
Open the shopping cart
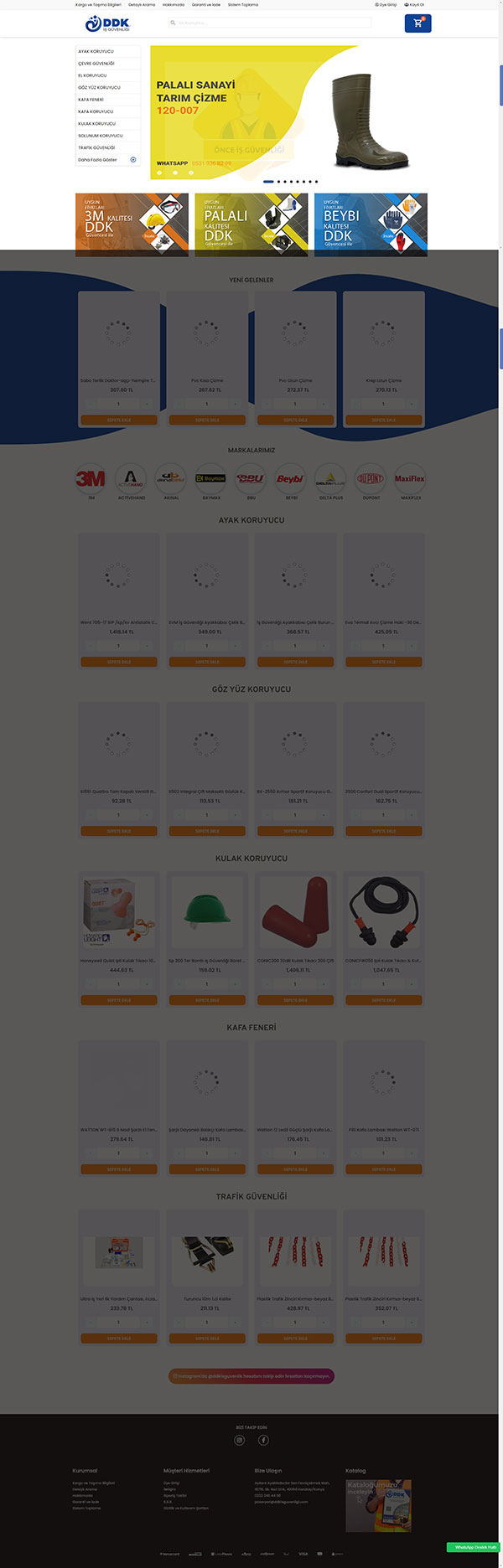(417, 23)
